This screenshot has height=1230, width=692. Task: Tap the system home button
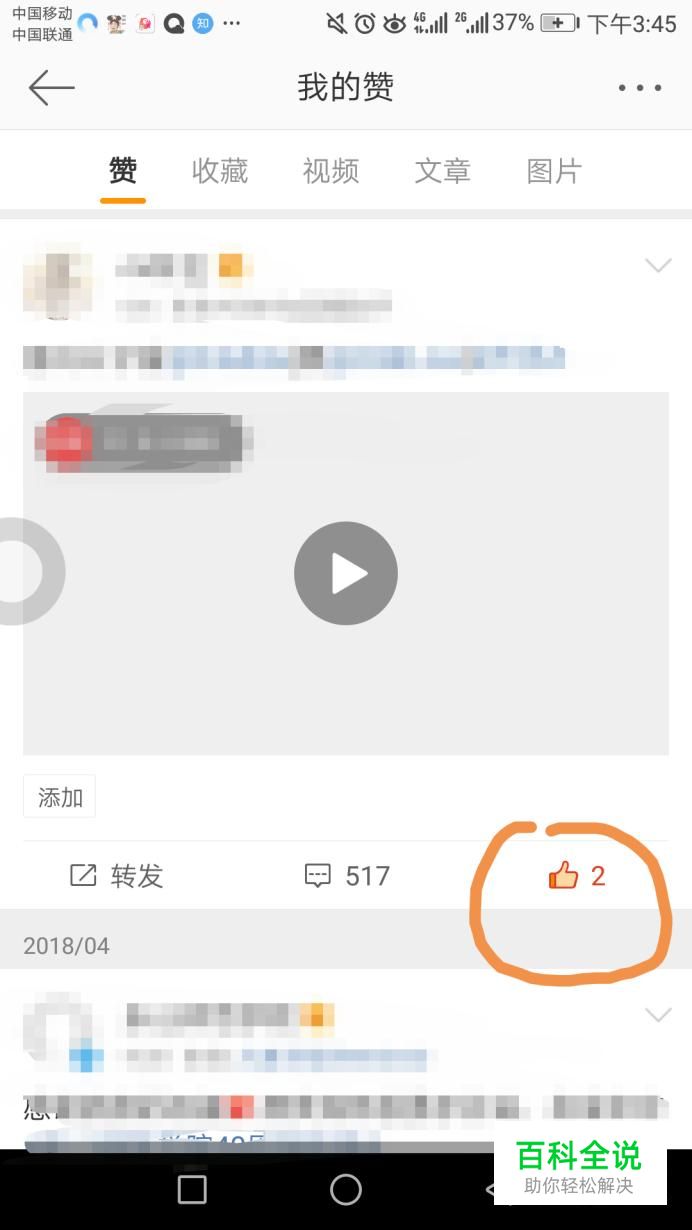(346, 1189)
